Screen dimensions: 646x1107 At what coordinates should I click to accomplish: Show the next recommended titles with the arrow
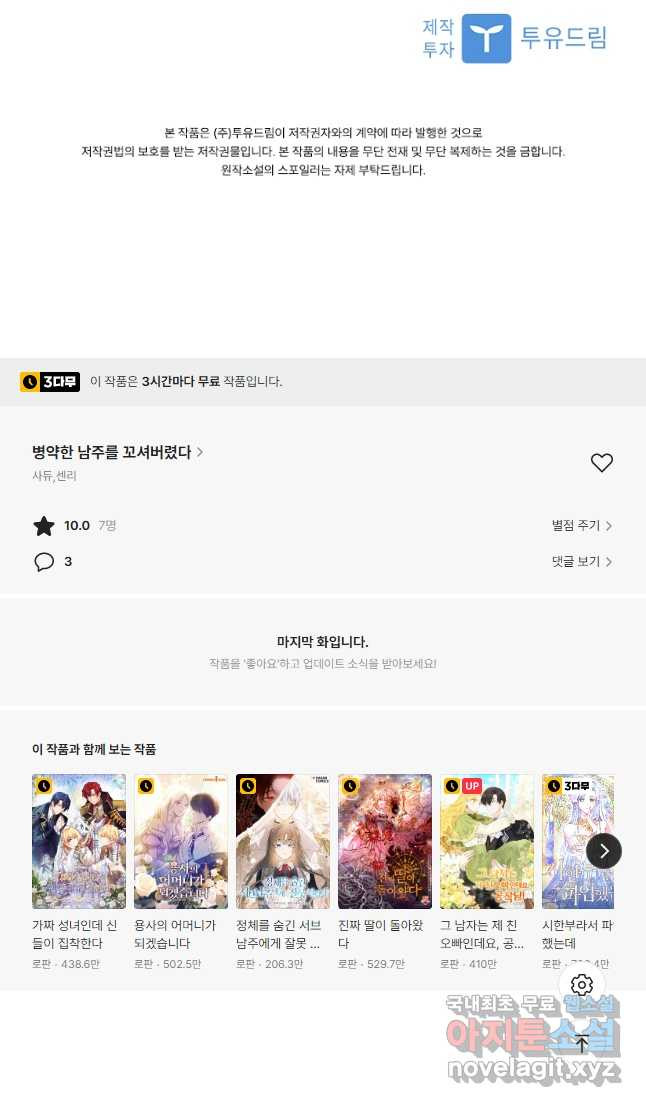[603, 851]
